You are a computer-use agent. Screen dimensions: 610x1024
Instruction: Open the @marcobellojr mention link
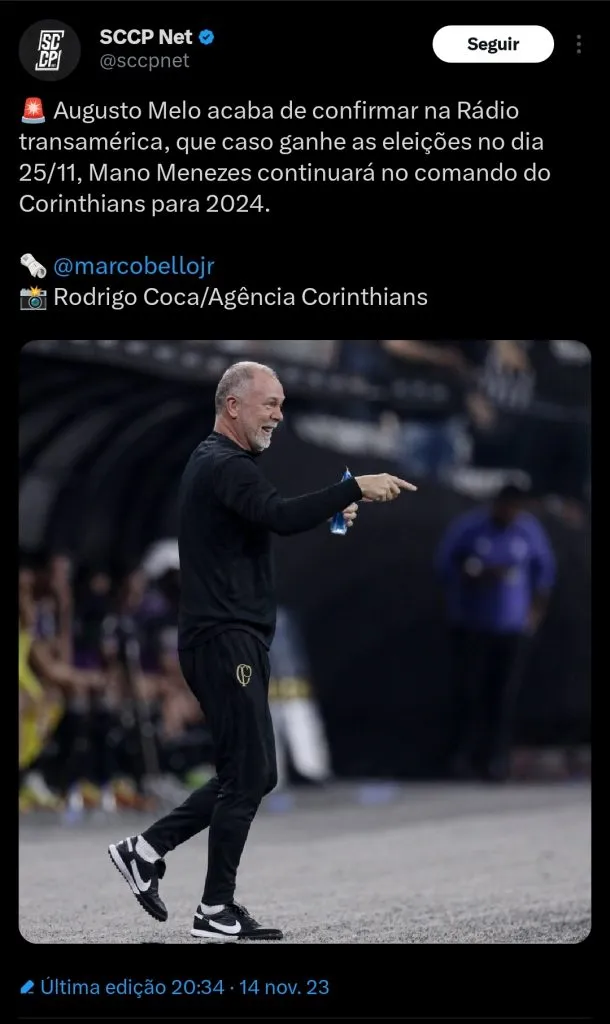coord(134,266)
